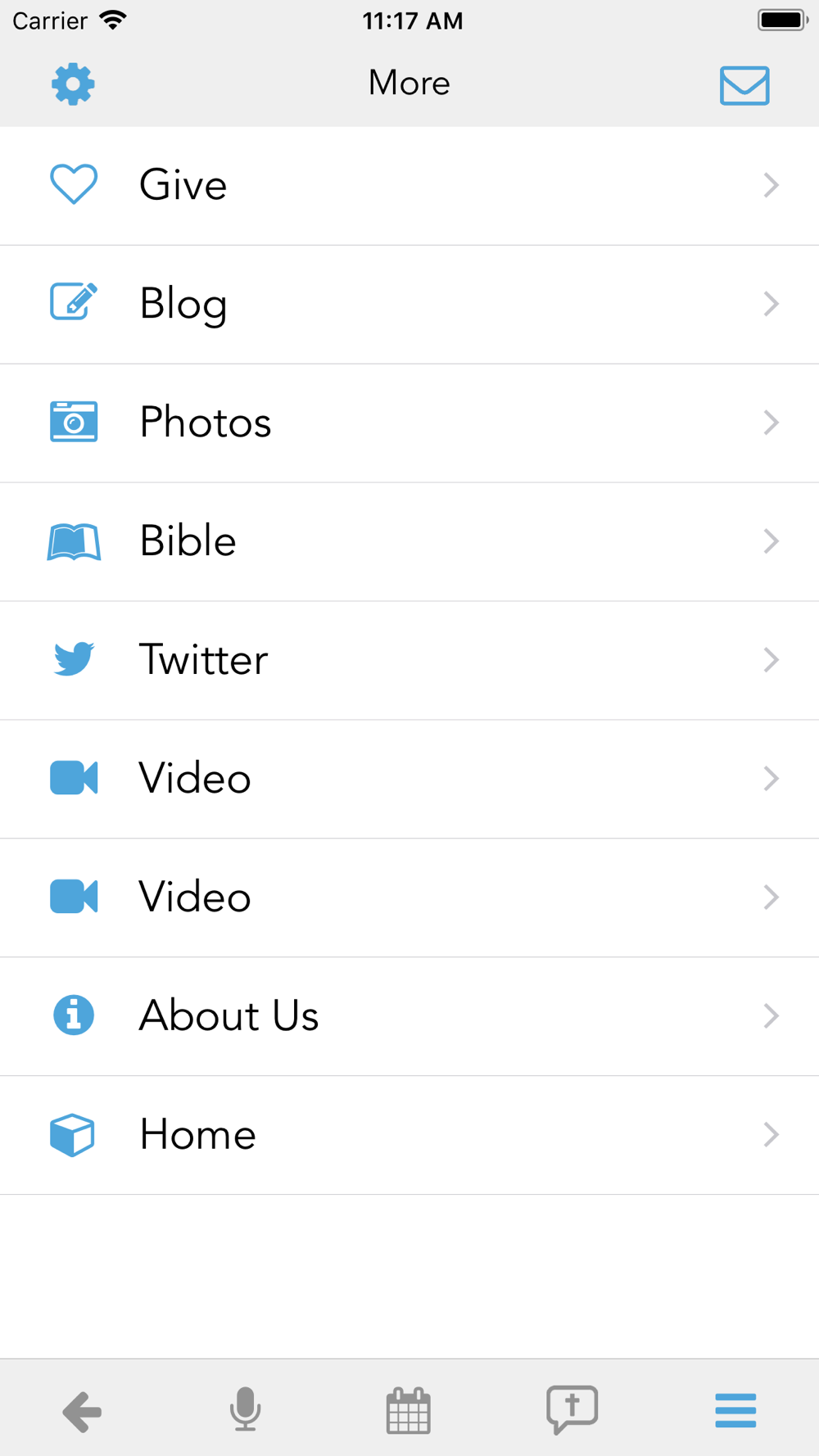Open the Home row
Viewport: 819px width, 1456px height.
pos(409,1135)
